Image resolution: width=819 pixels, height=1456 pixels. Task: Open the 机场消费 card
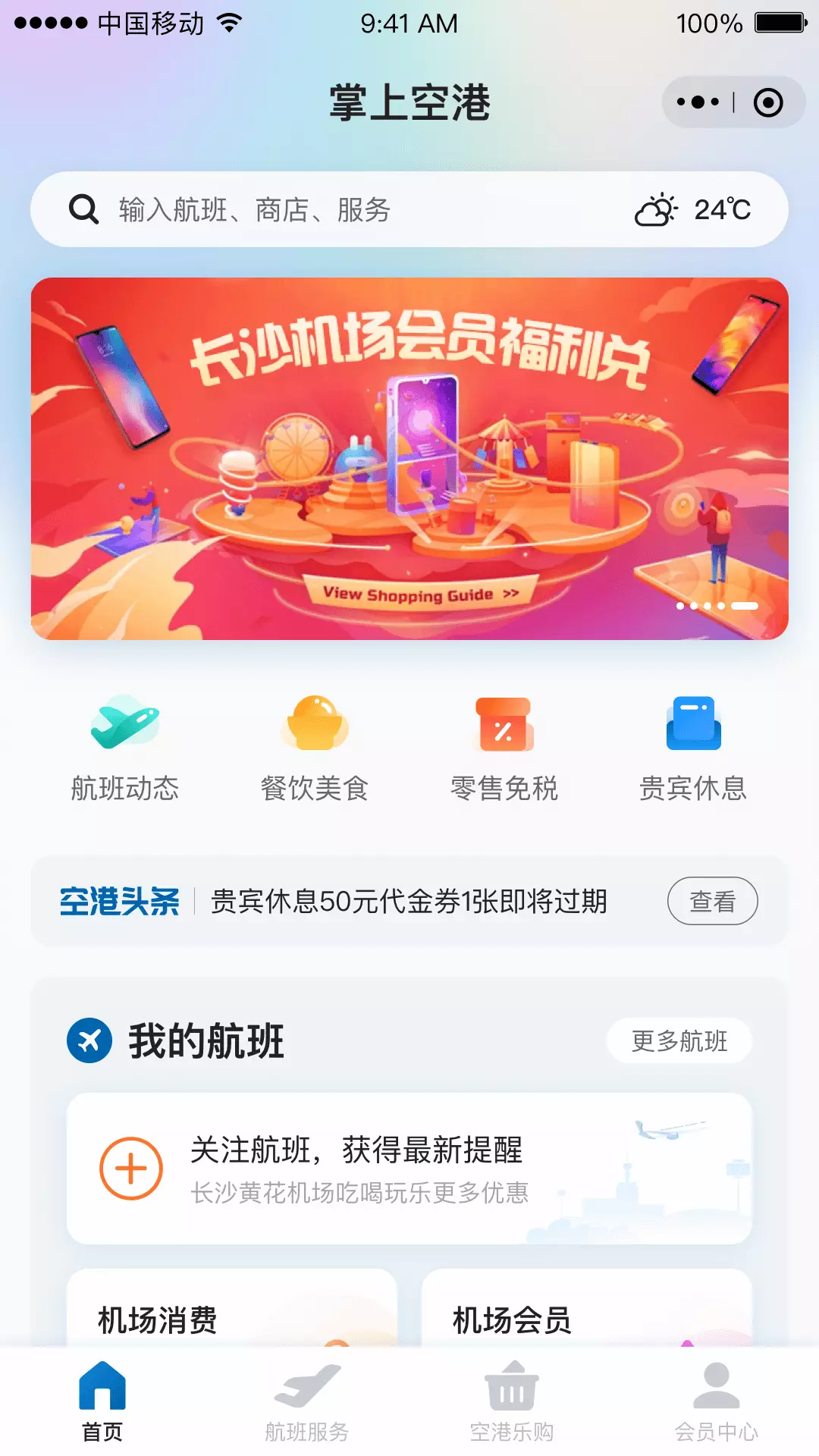tap(231, 1309)
